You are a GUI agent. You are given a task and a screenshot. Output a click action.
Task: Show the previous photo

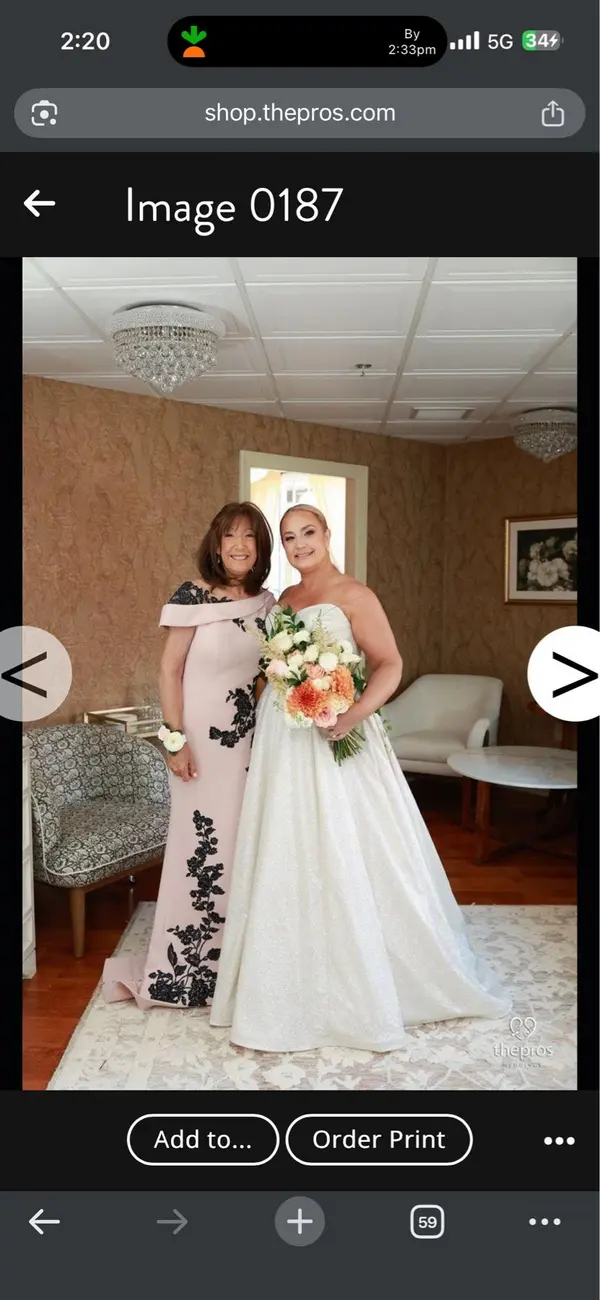[x=32, y=674]
